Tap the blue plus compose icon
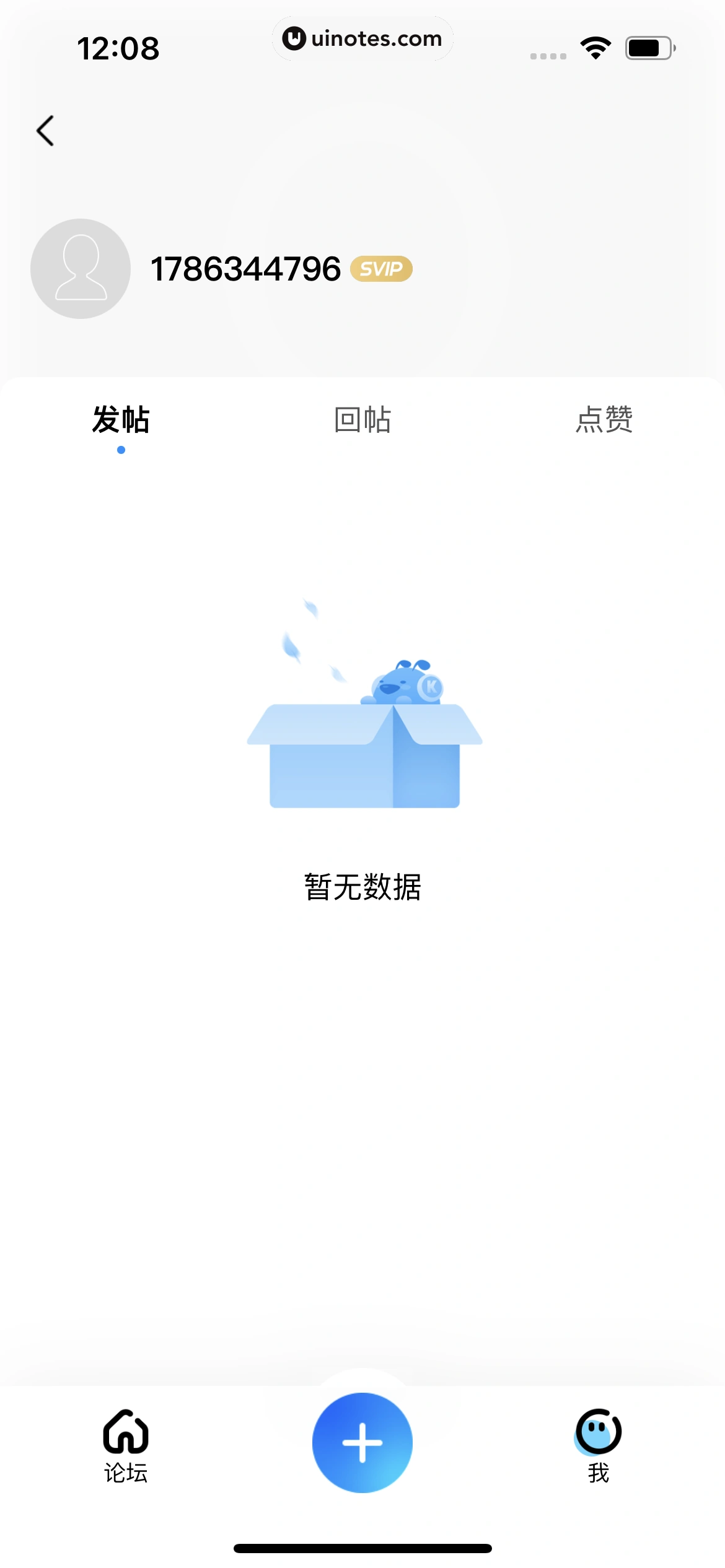 (x=362, y=1443)
